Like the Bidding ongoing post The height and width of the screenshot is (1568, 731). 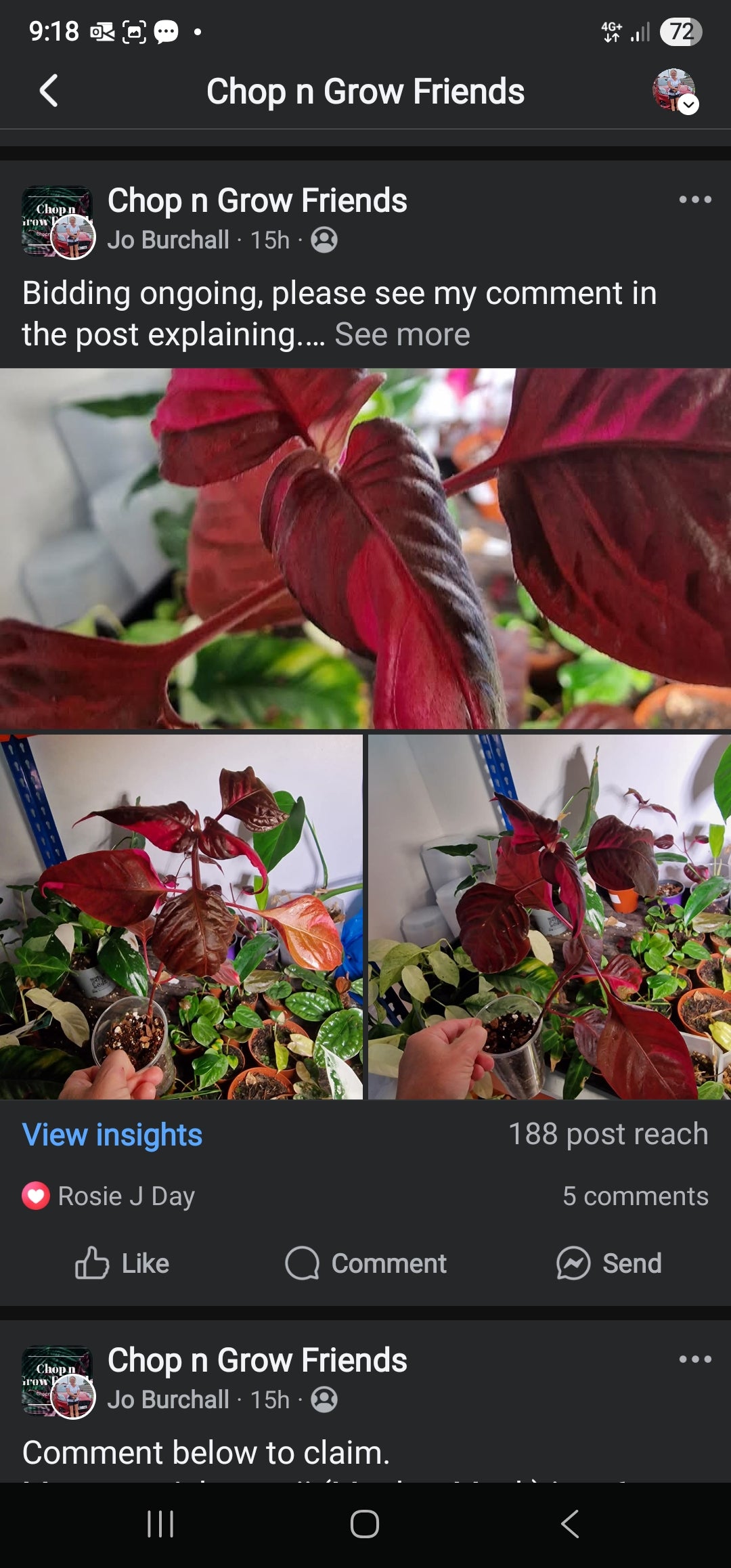(123, 1263)
